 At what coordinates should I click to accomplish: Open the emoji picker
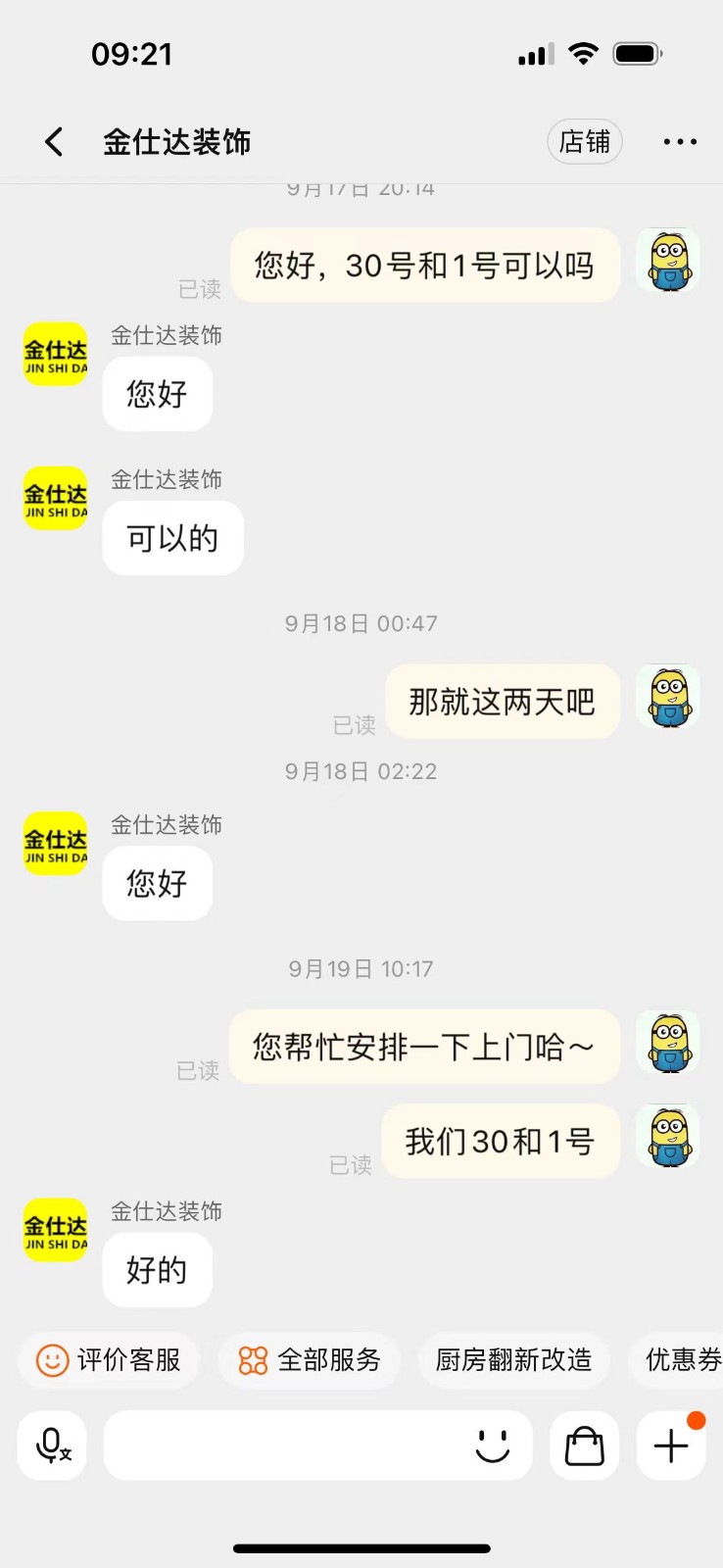(493, 1445)
